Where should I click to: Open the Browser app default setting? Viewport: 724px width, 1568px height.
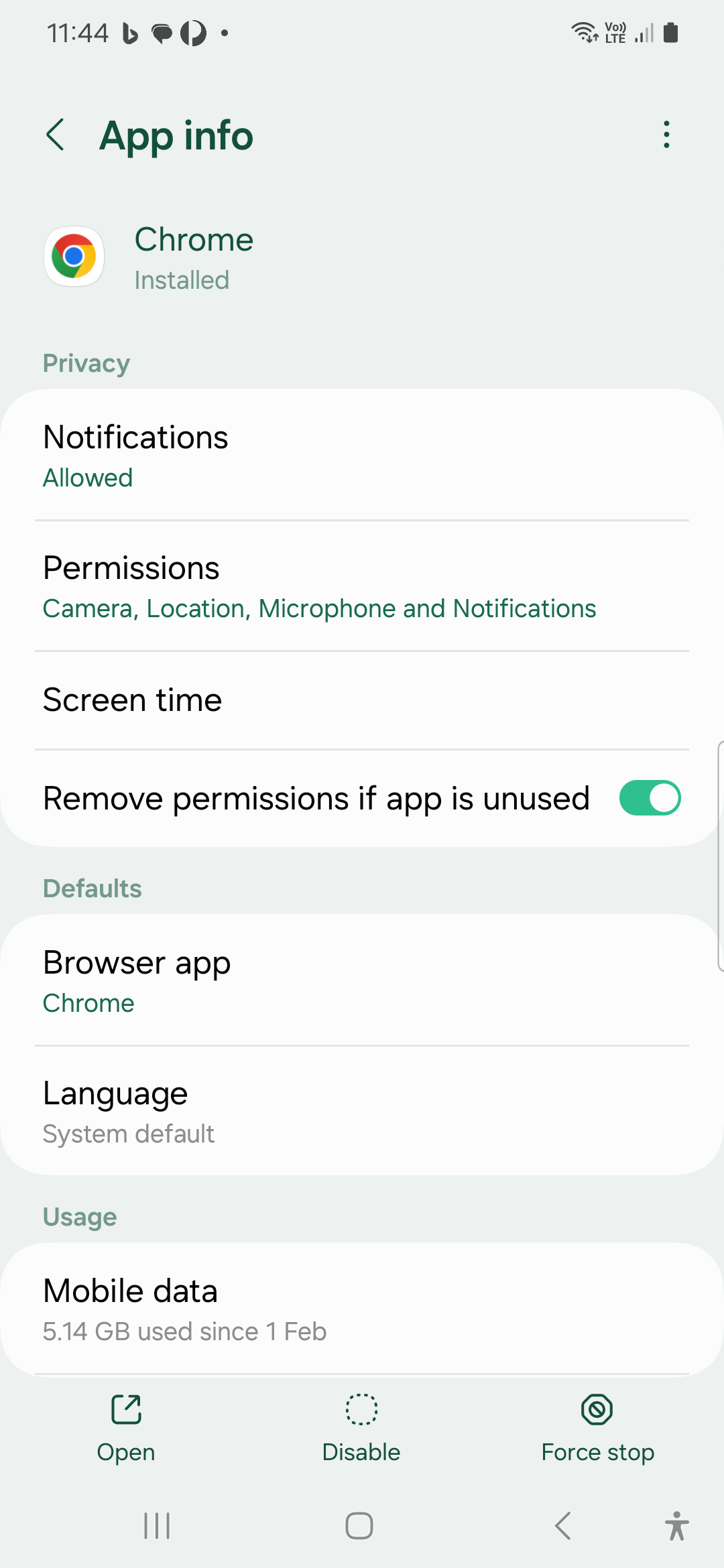362,980
